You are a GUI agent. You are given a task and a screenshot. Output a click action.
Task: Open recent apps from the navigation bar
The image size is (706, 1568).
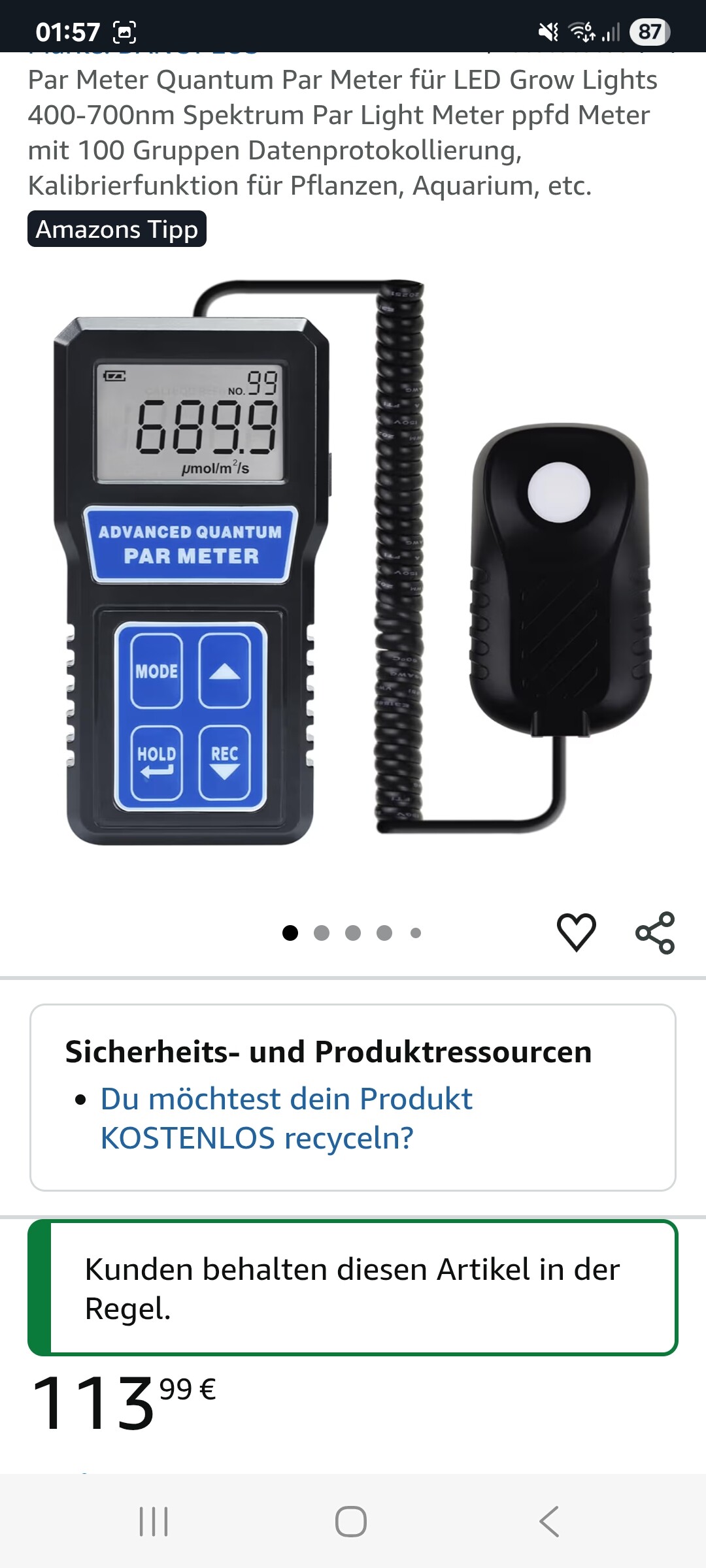(x=154, y=1522)
